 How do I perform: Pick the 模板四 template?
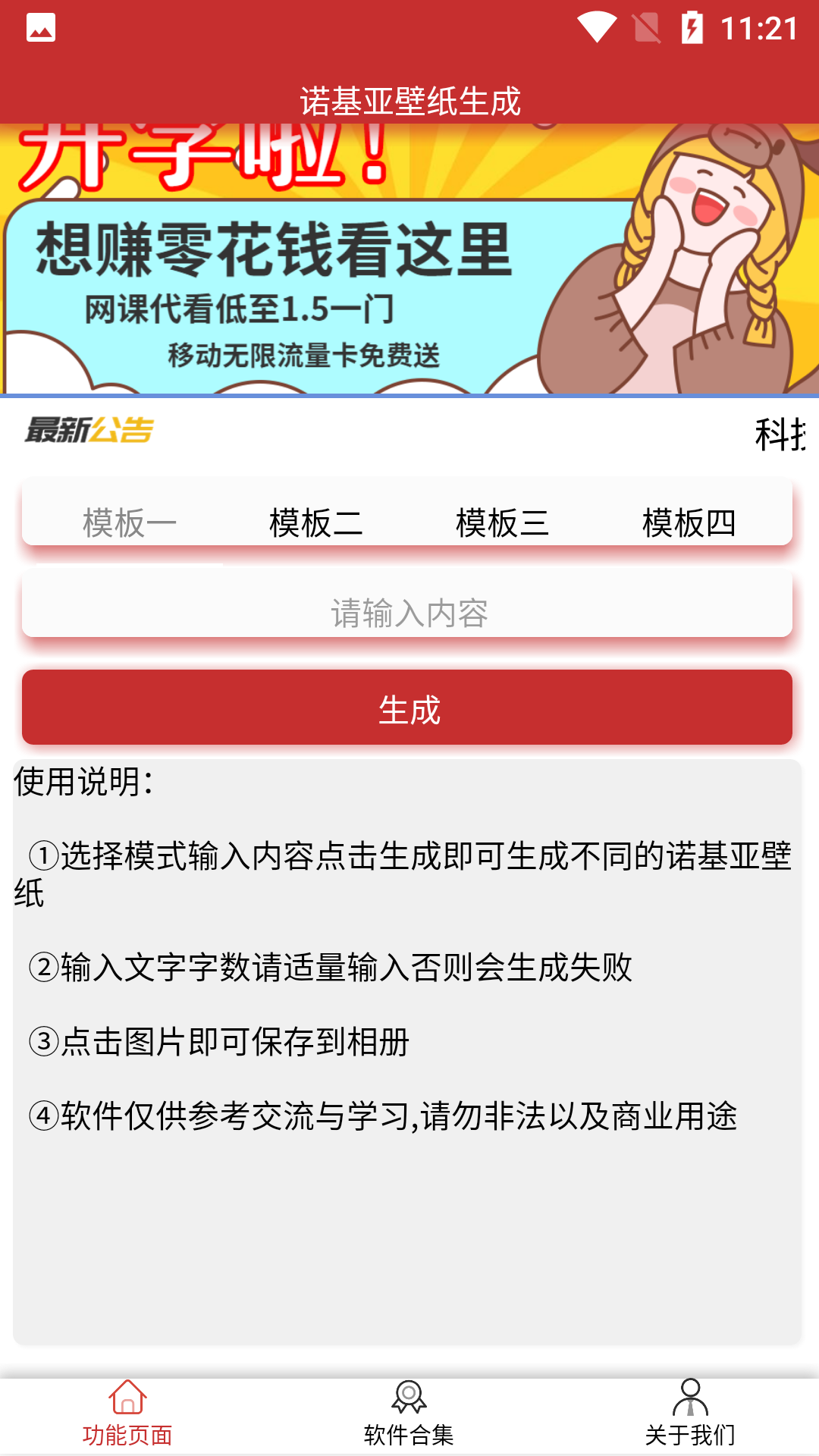pyautogui.click(x=689, y=522)
